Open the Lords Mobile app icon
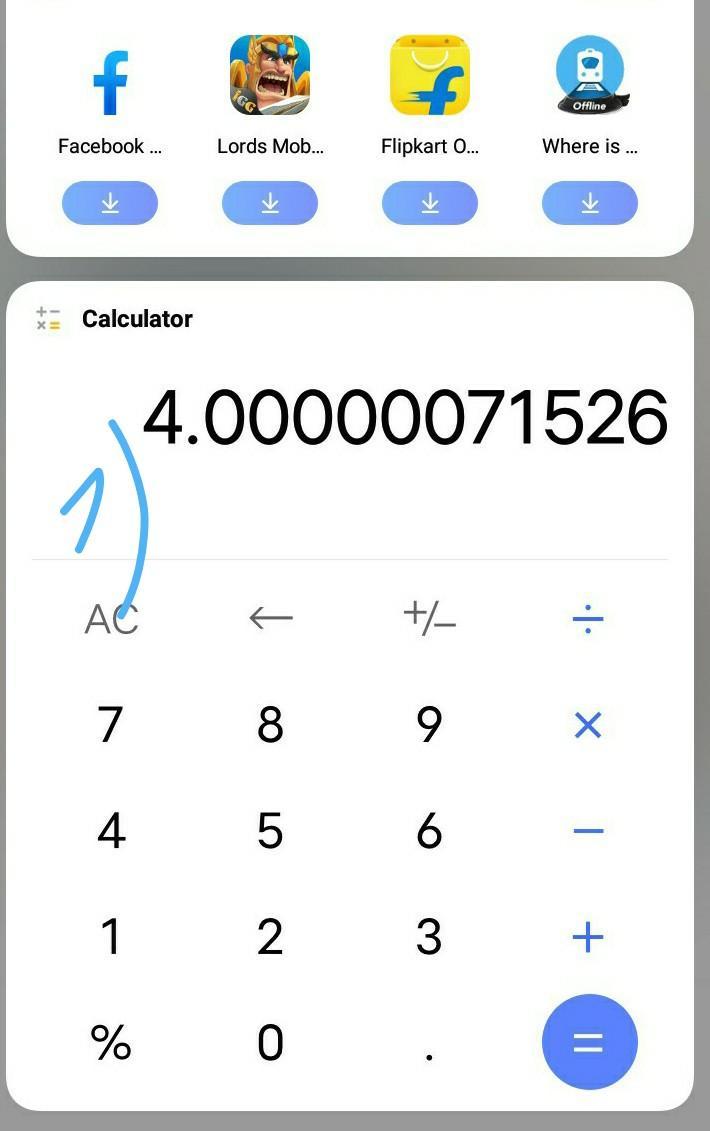 (270, 76)
